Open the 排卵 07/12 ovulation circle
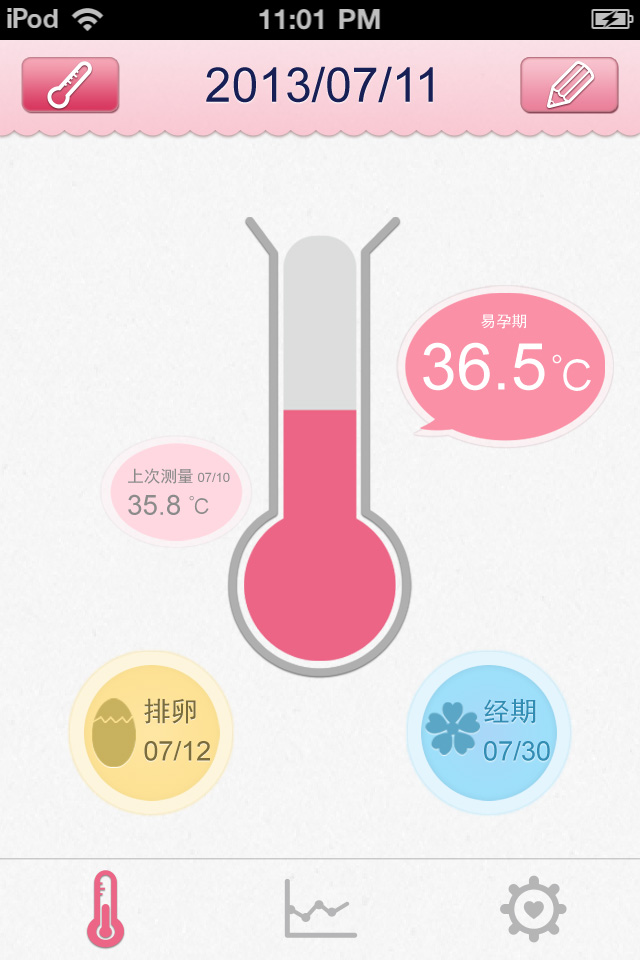The width and height of the screenshot is (640, 960). 151,733
